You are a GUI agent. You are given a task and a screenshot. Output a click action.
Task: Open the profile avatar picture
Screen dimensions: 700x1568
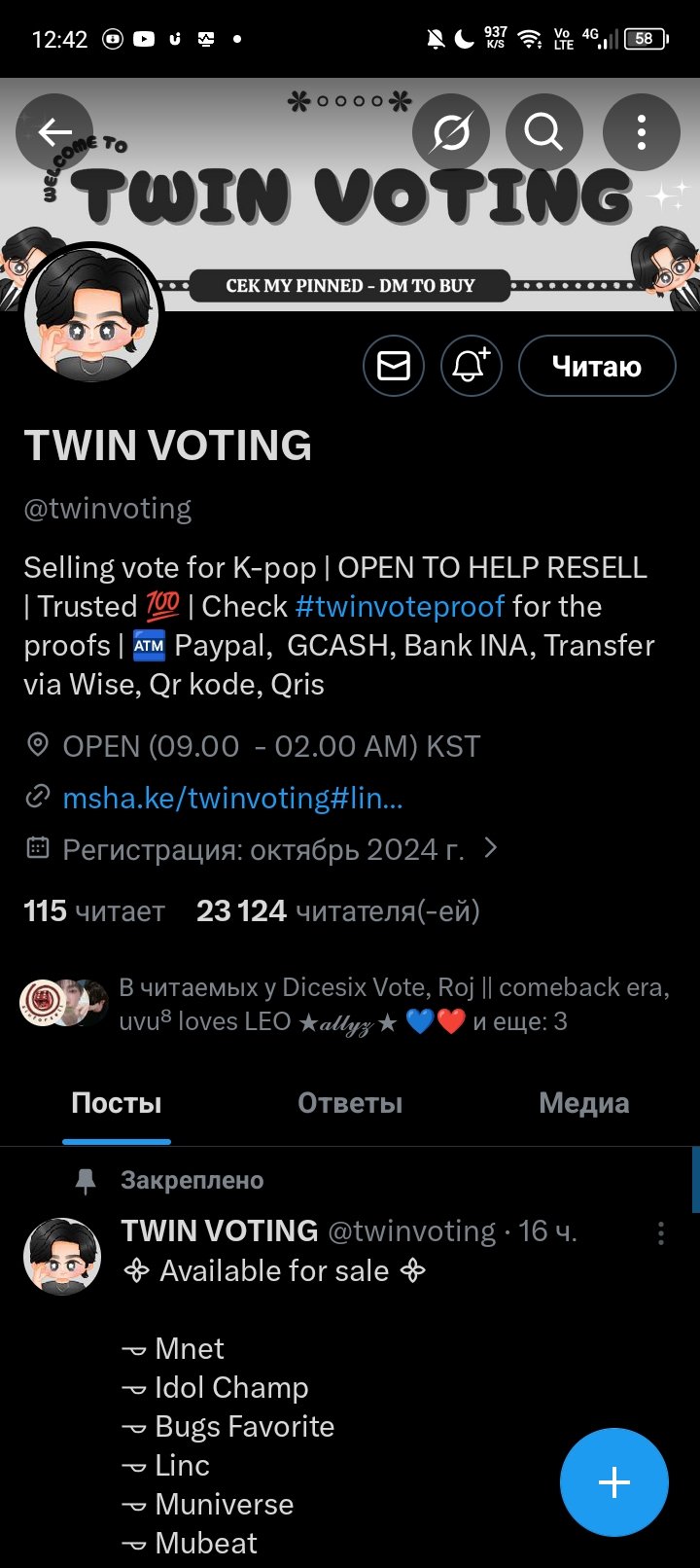92,314
